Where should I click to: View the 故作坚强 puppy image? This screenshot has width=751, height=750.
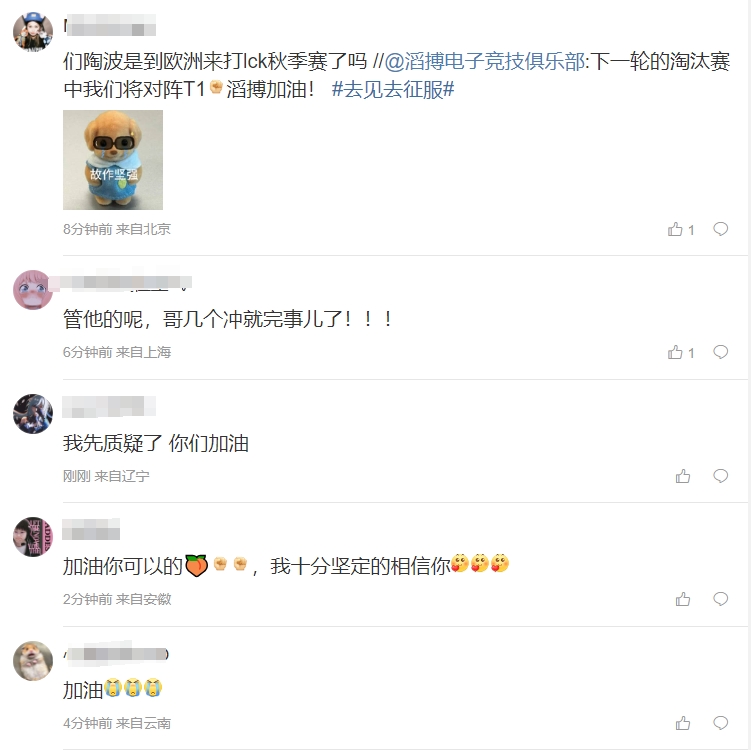113,159
